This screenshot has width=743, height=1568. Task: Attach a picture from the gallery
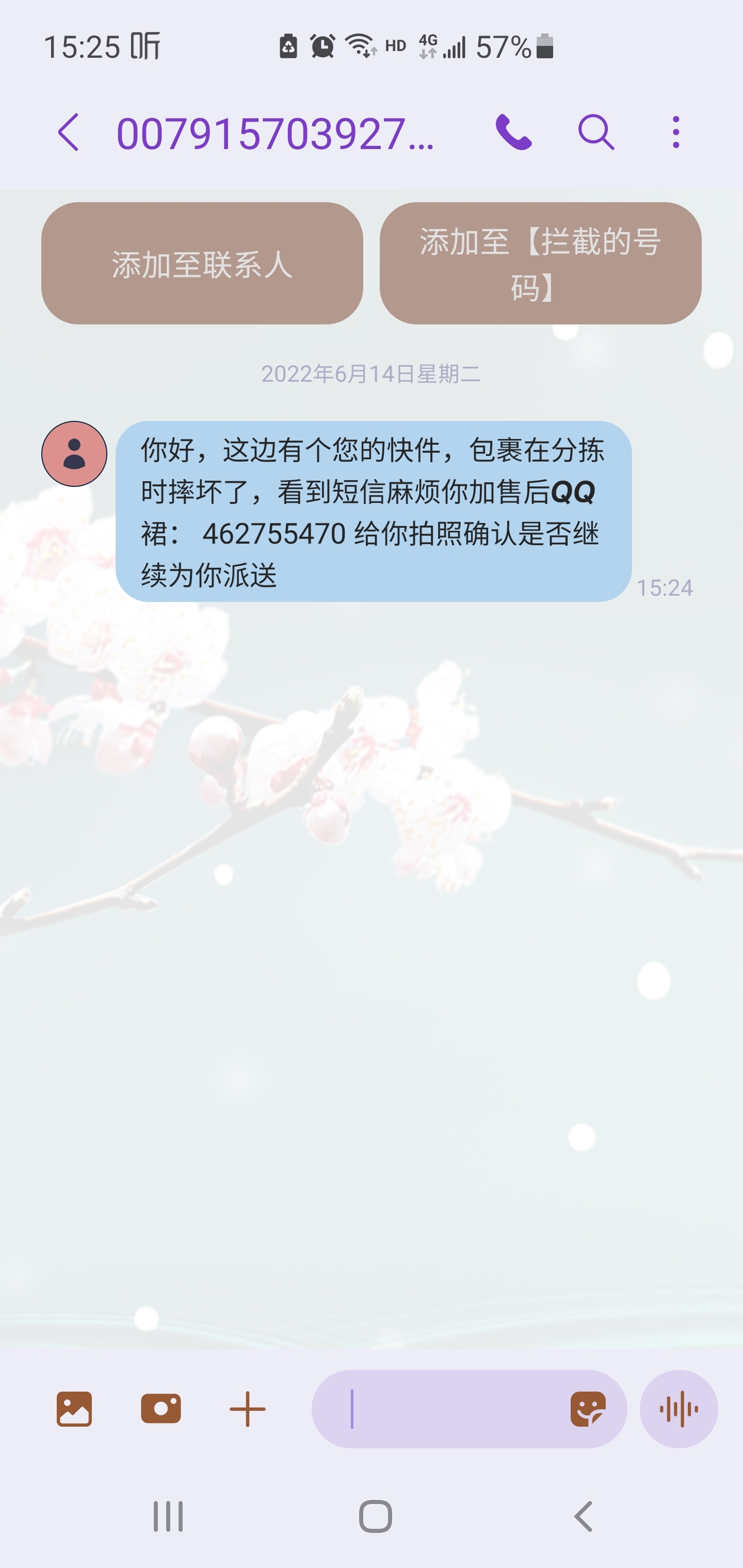pos(74,1409)
